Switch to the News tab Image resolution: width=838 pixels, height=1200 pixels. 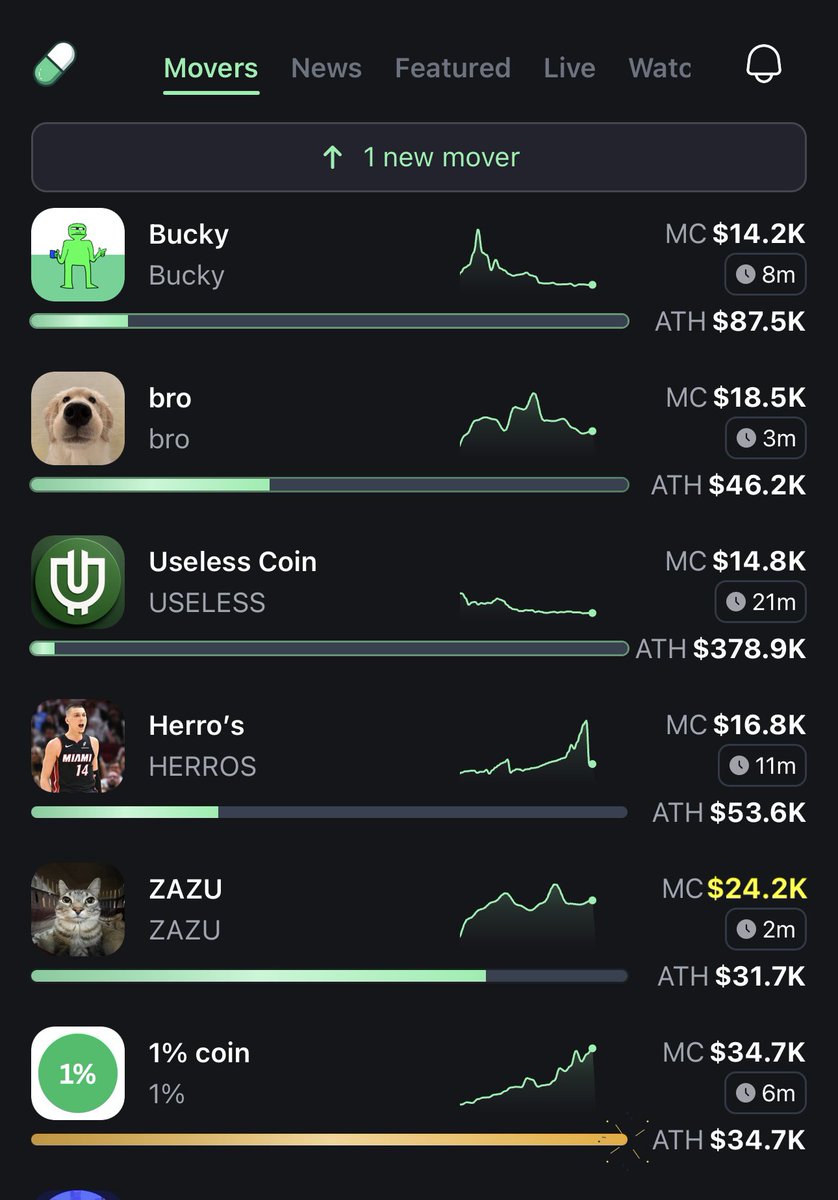coord(326,68)
